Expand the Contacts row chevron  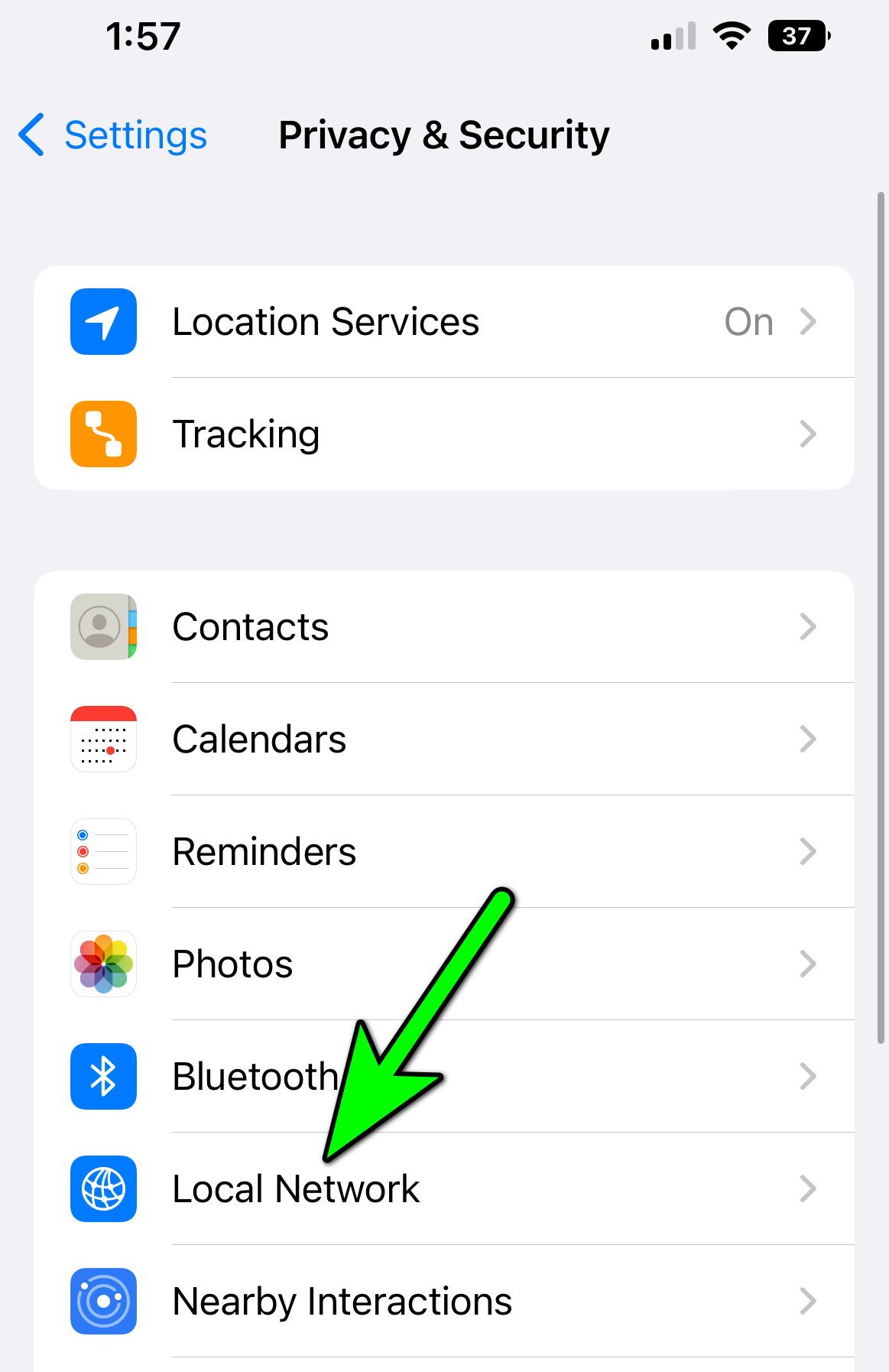point(808,626)
